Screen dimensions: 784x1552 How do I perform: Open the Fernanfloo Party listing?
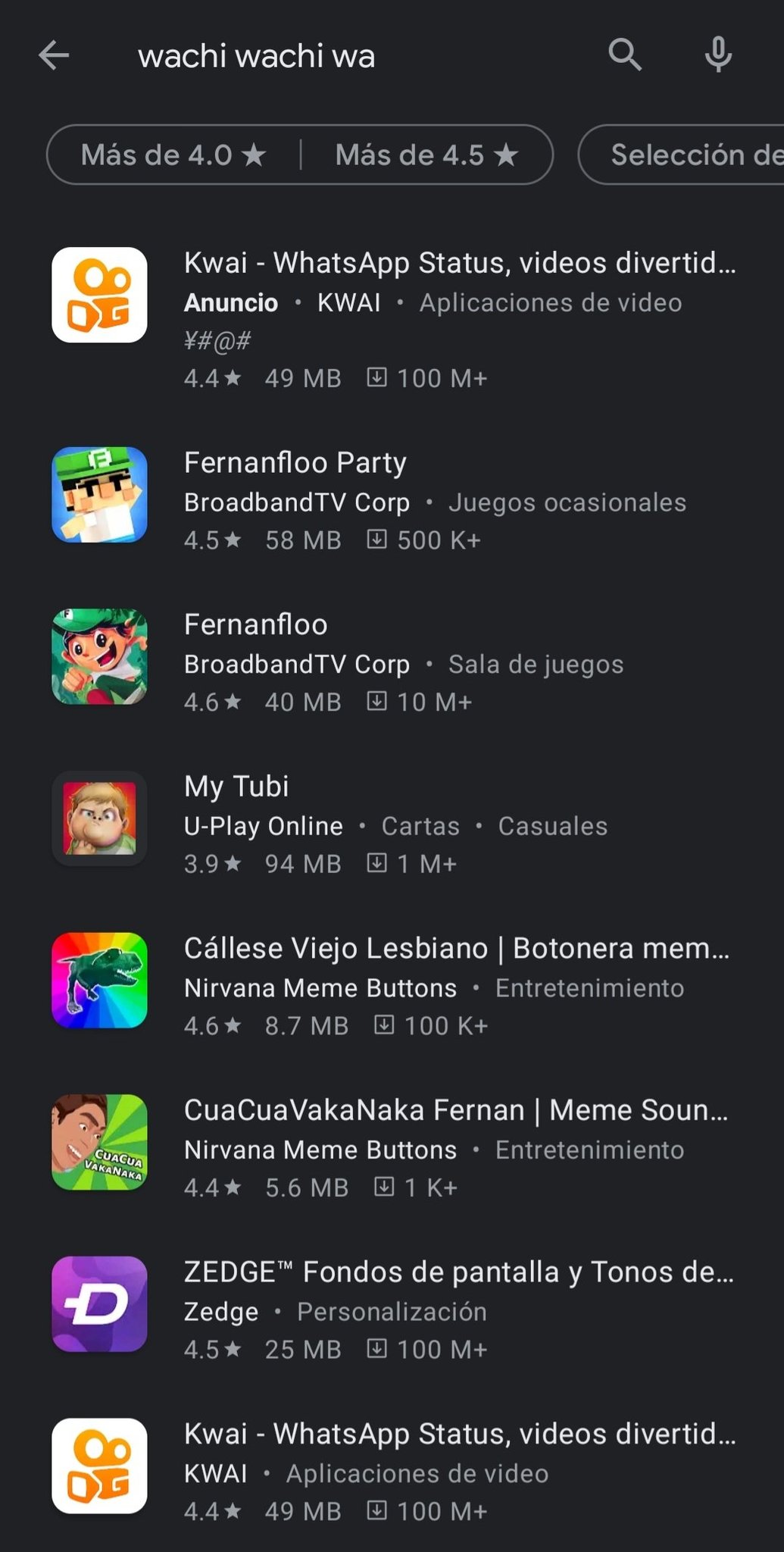[295, 462]
